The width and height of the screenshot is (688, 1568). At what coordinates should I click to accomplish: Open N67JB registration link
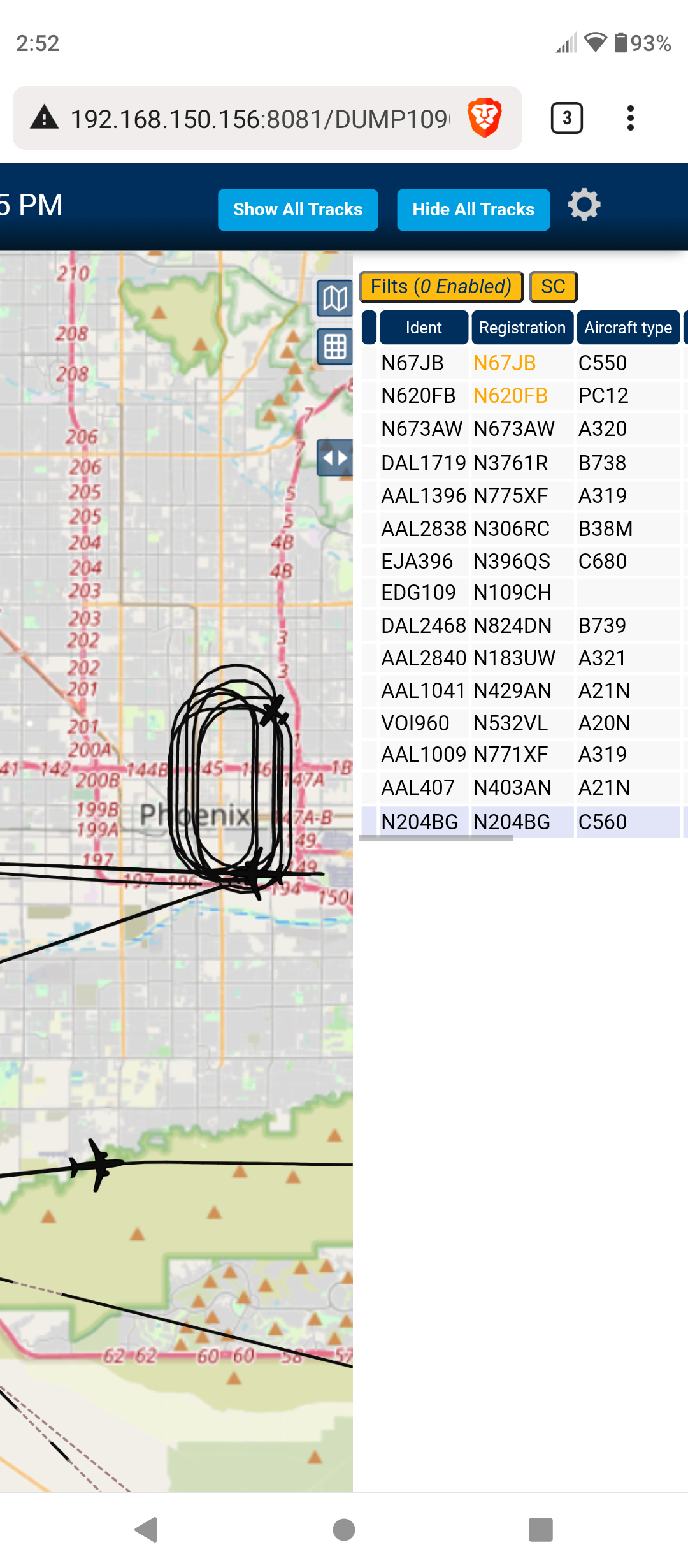point(505,363)
